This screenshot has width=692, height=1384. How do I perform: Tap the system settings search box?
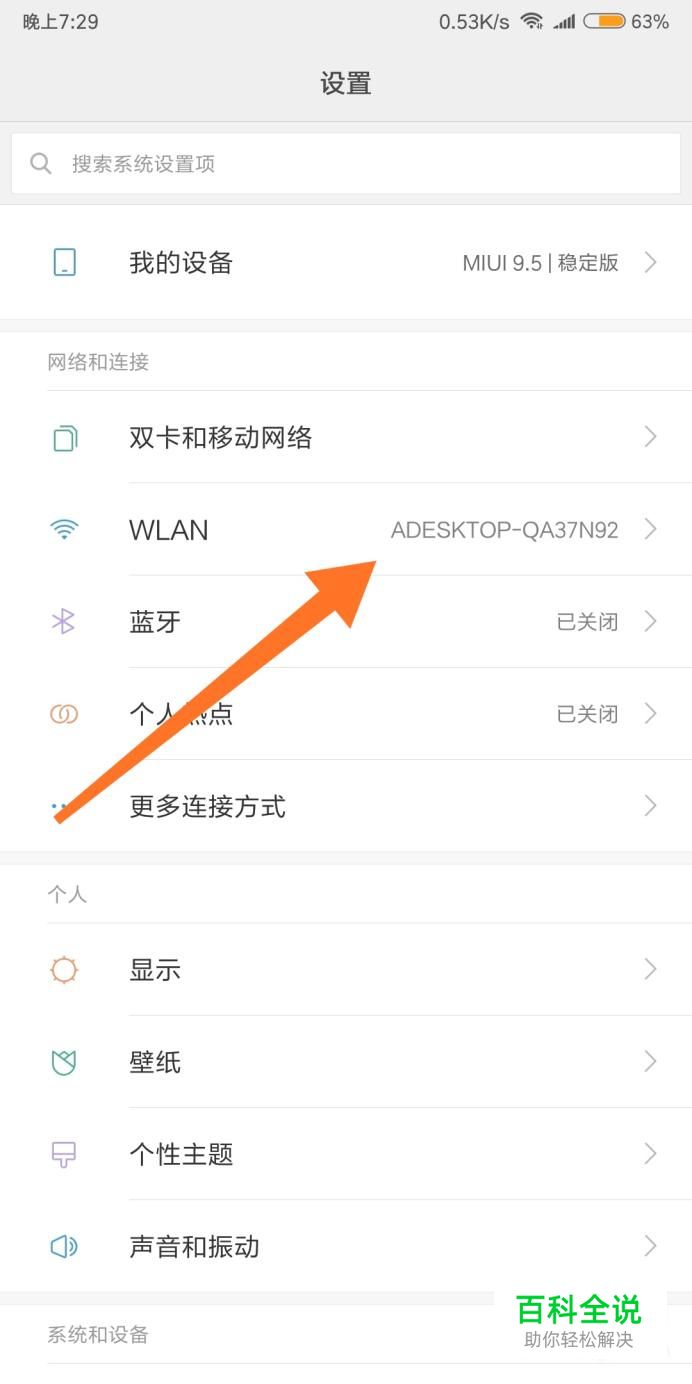345,163
